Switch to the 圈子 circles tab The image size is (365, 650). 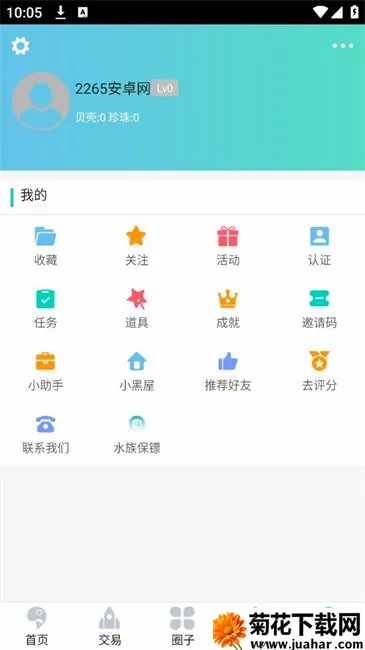tap(182, 626)
